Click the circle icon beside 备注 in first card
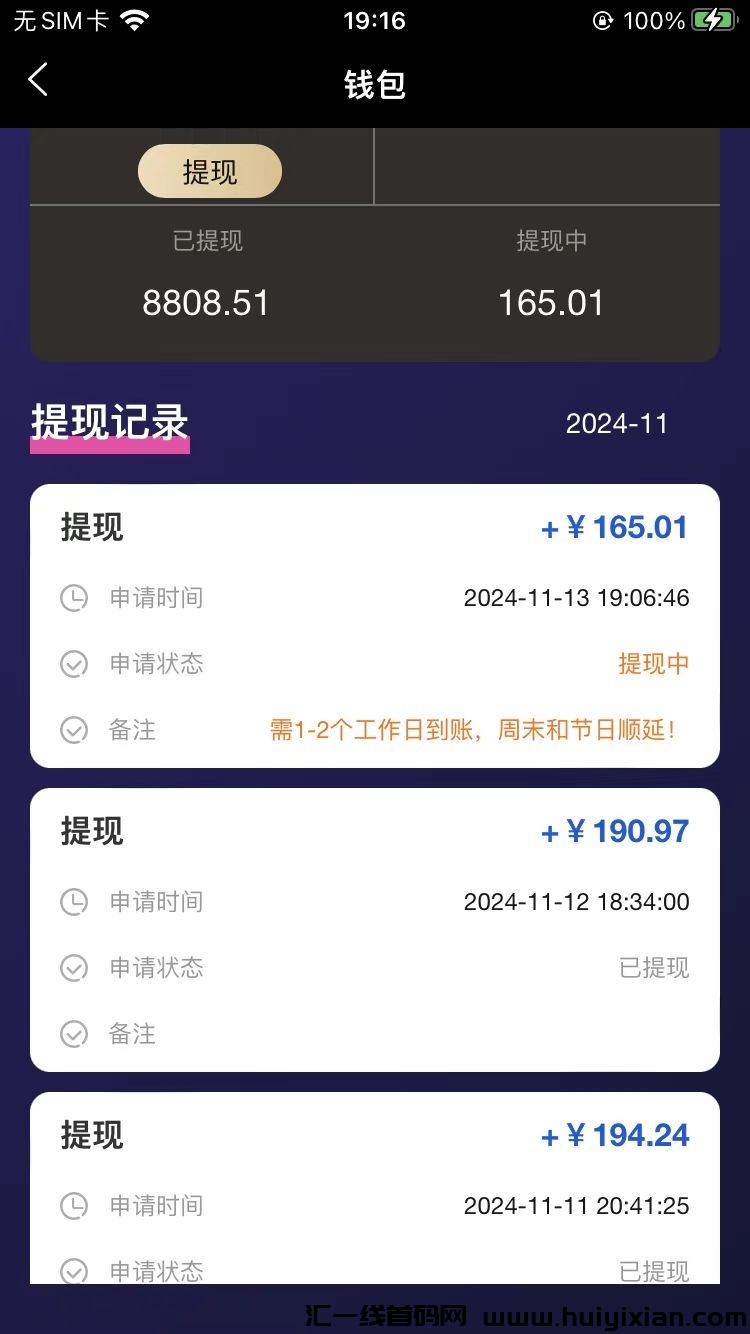 [74, 730]
